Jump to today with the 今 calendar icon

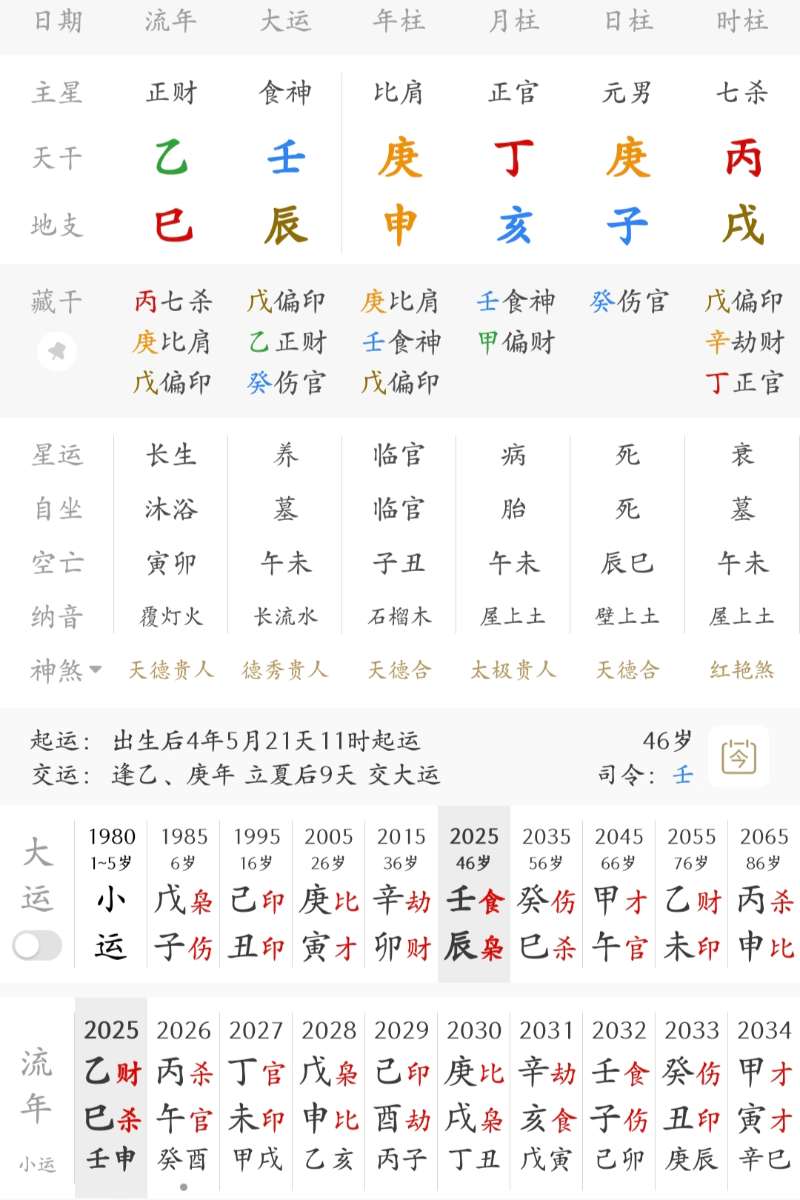tap(739, 757)
